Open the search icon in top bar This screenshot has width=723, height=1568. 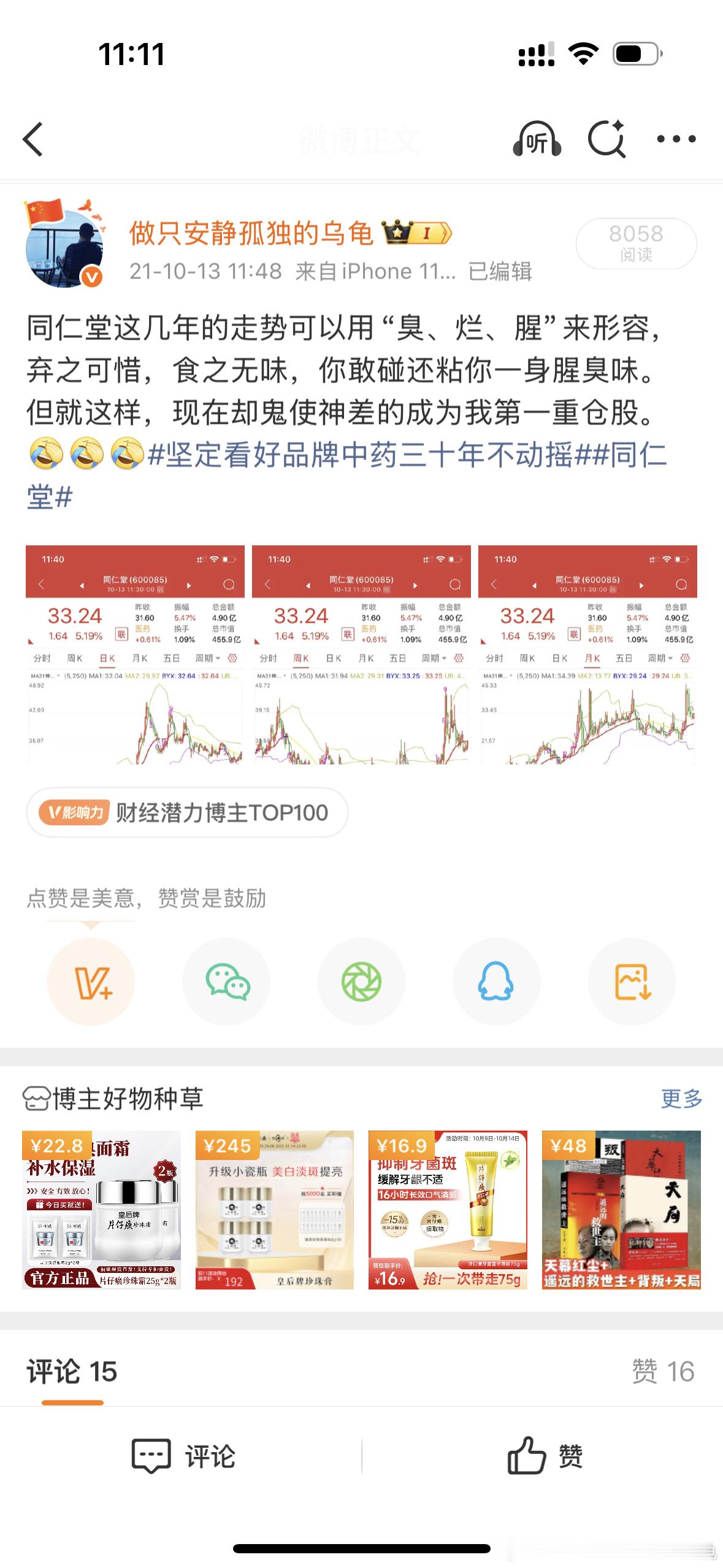coord(606,139)
